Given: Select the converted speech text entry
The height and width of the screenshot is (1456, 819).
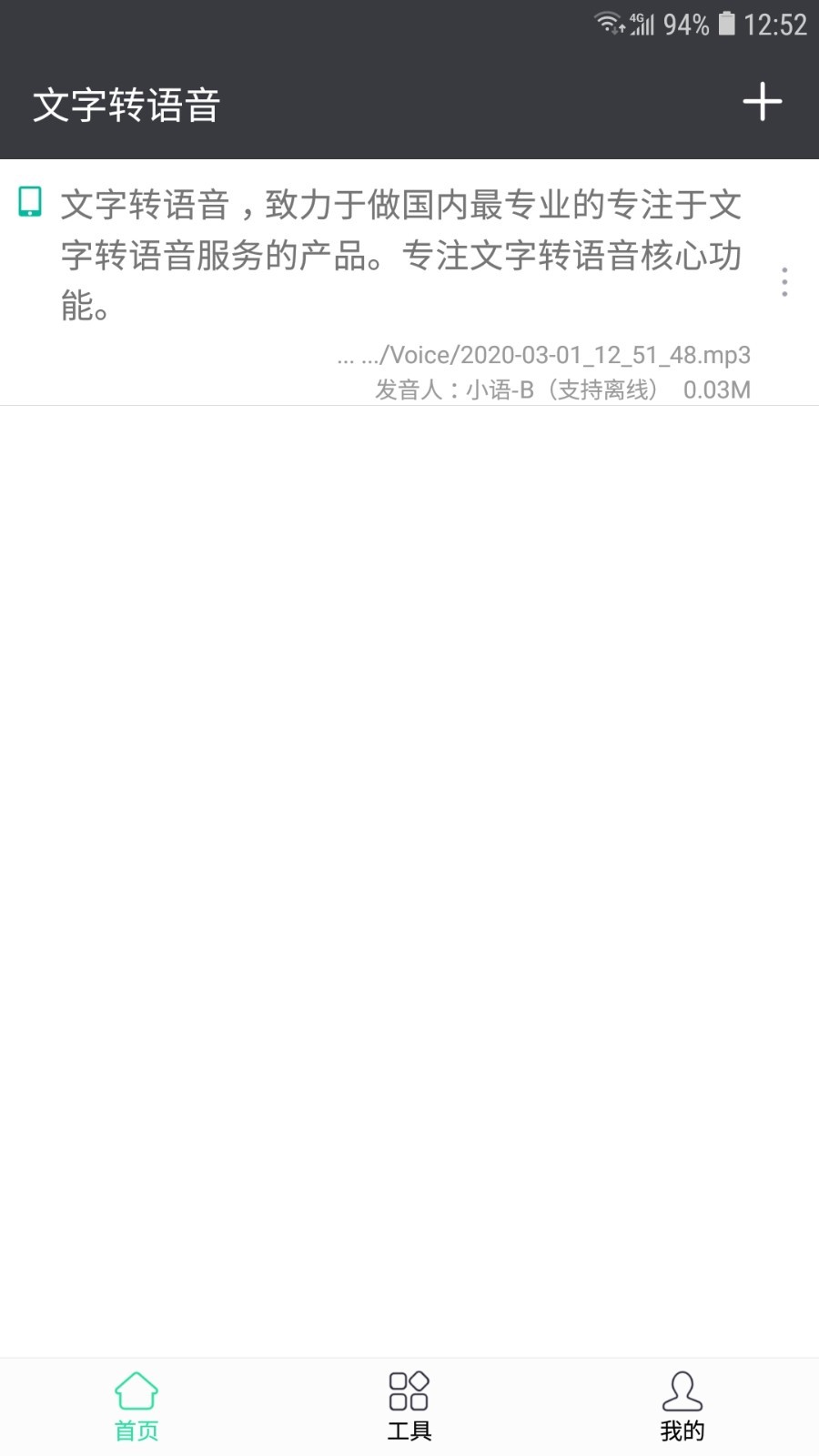Looking at the screenshot, I should 400,250.
